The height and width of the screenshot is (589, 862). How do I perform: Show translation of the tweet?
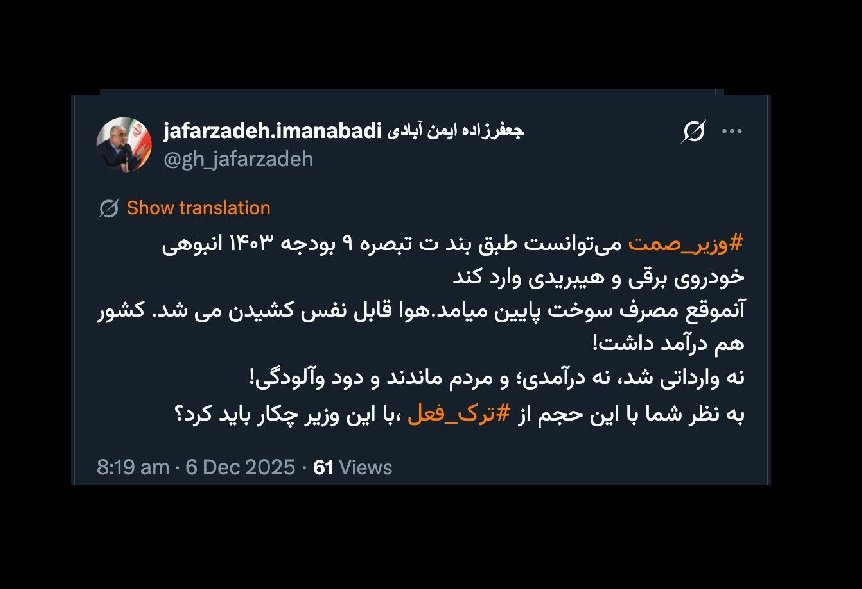[x=198, y=208]
